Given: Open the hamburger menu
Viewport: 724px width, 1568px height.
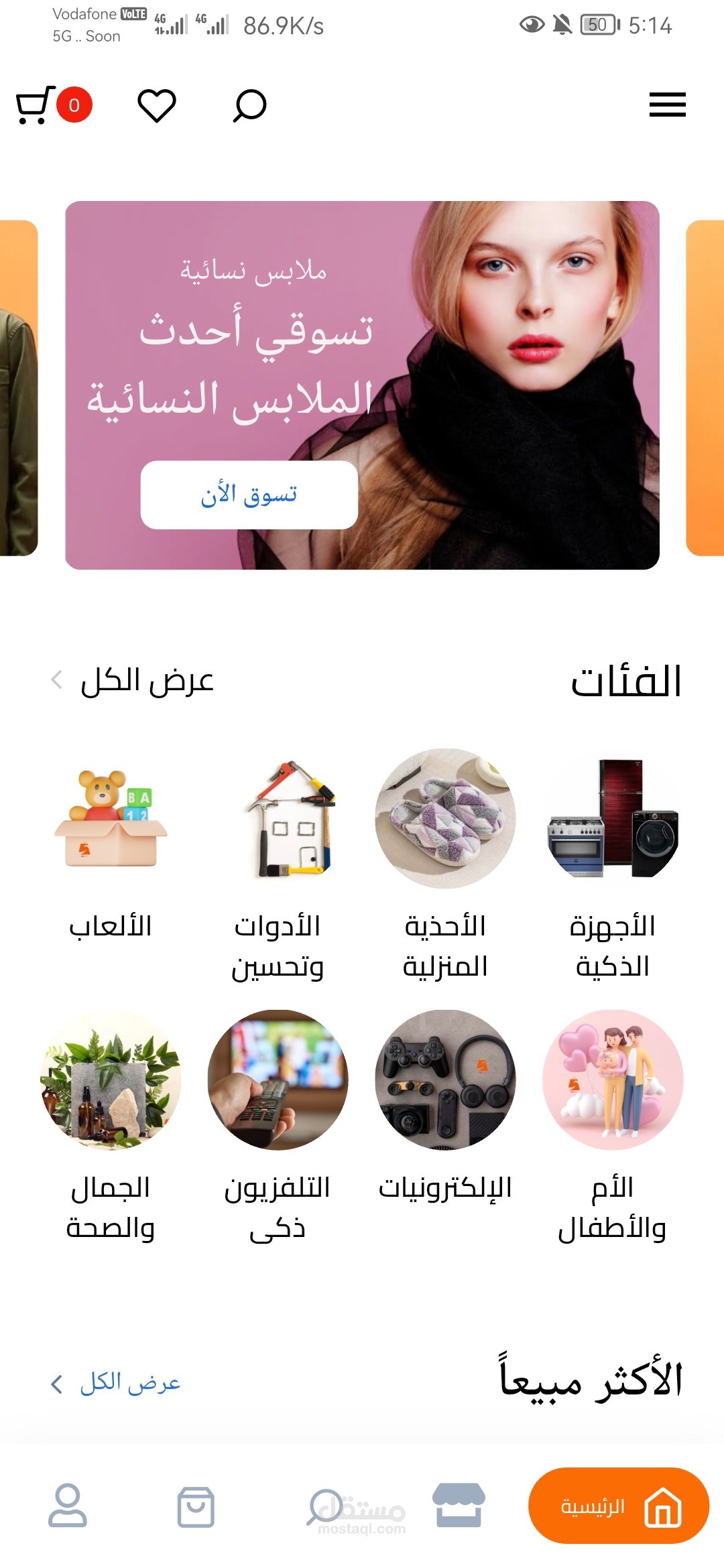Looking at the screenshot, I should tap(667, 105).
